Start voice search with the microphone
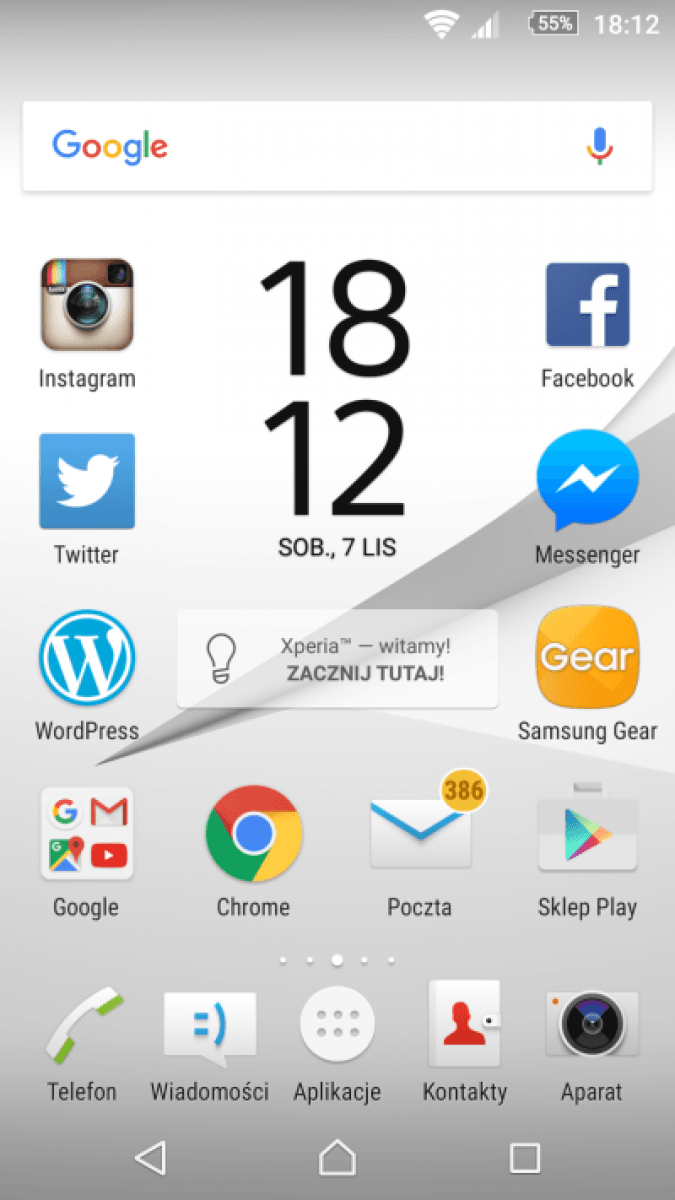This screenshot has width=675, height=1200. click(x=599, y=147)
